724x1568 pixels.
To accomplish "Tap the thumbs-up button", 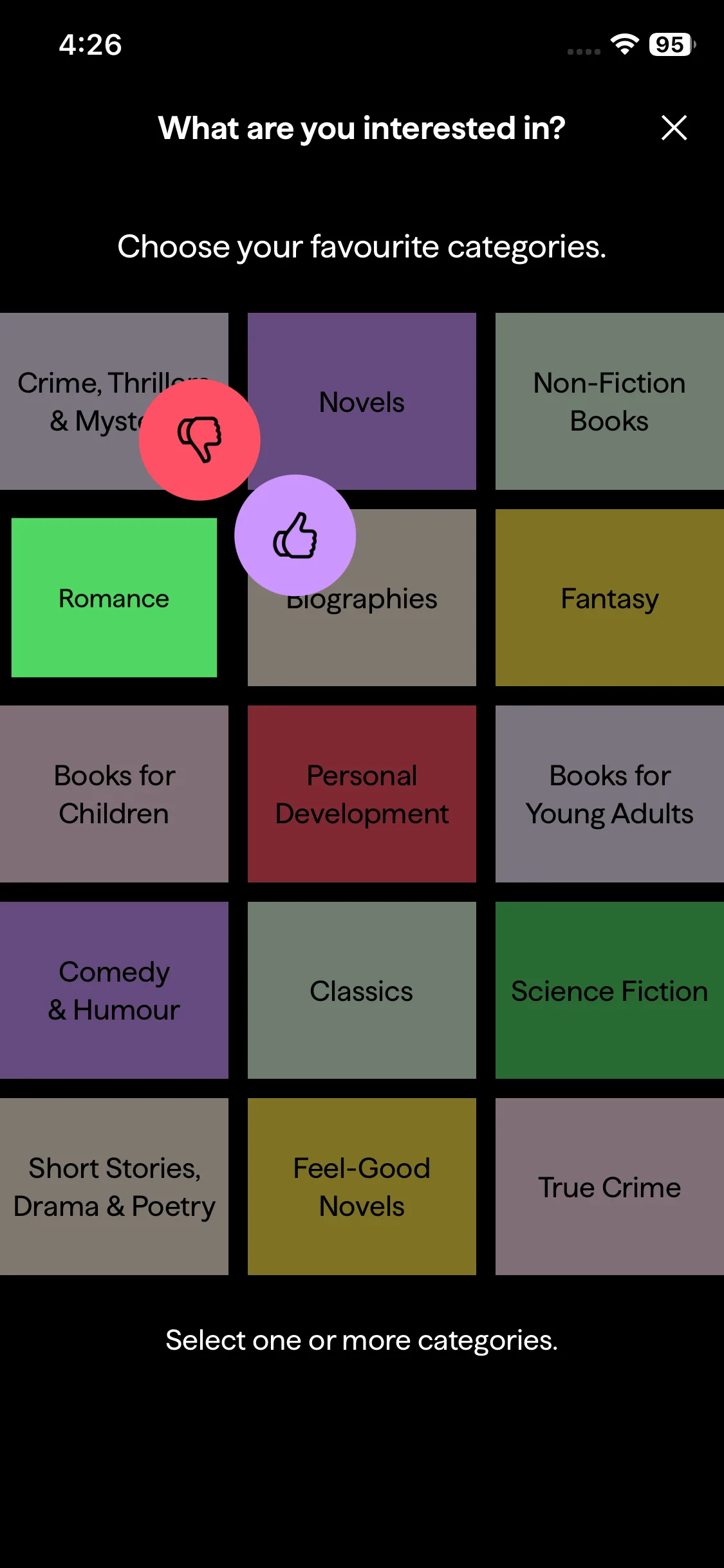I will [295, 535].
